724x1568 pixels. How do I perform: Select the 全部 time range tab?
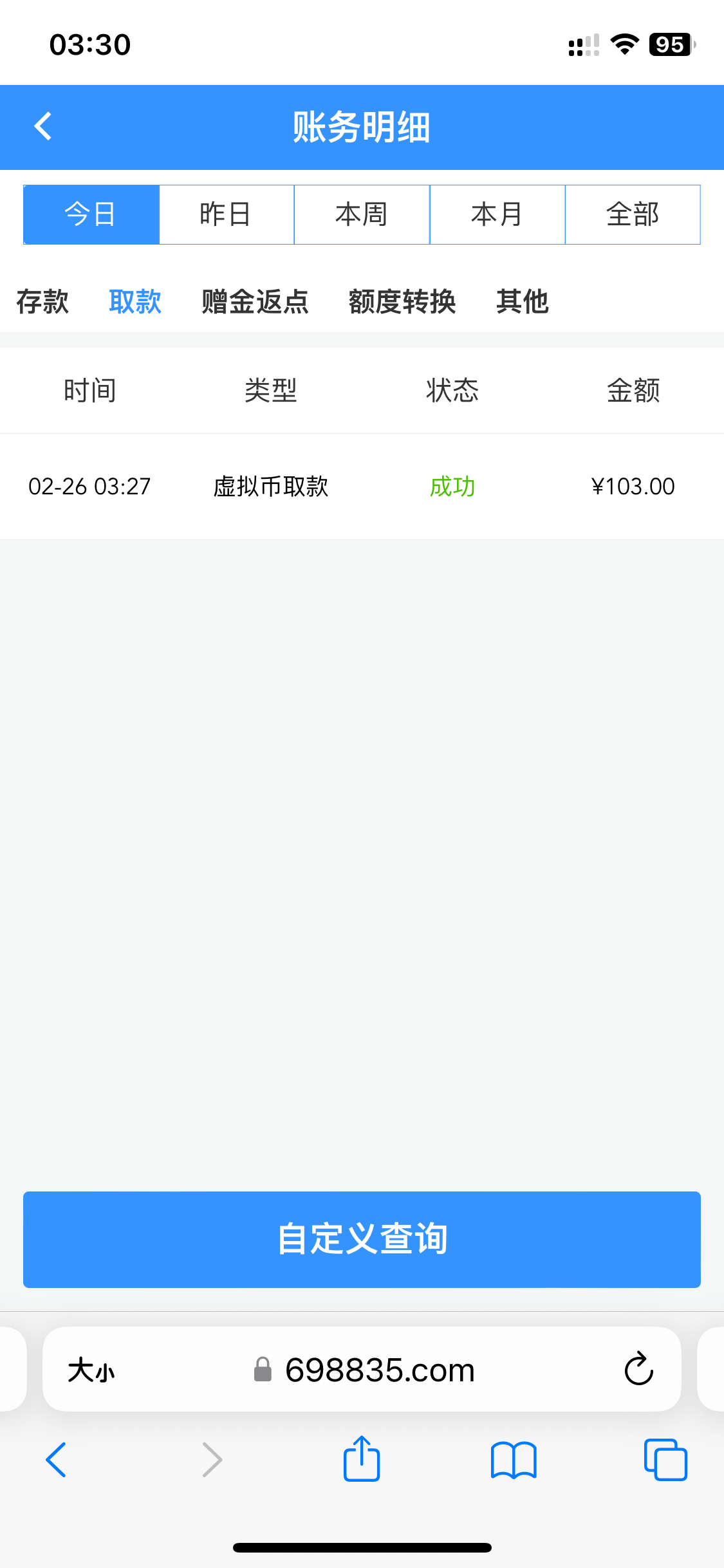pyautogui.click(x=632, y=214)
